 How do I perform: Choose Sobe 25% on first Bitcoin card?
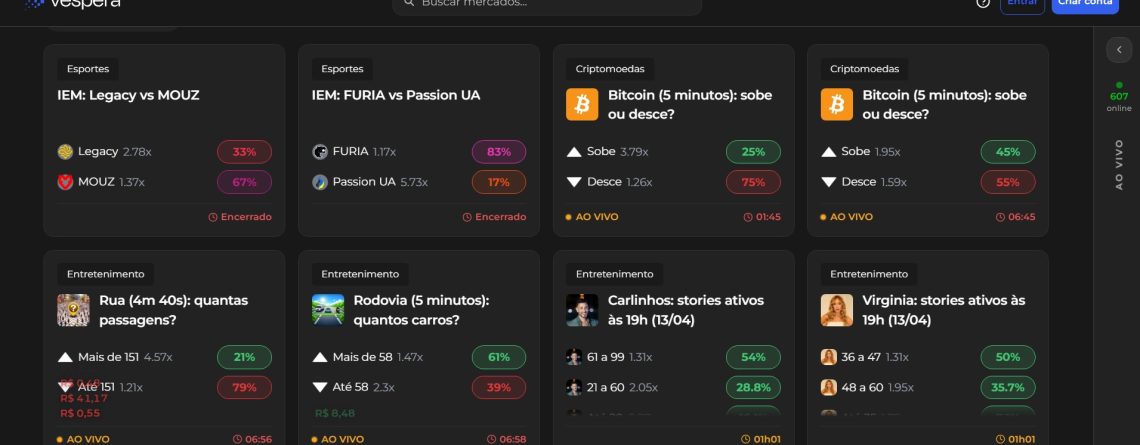click(x=753, y=152)
